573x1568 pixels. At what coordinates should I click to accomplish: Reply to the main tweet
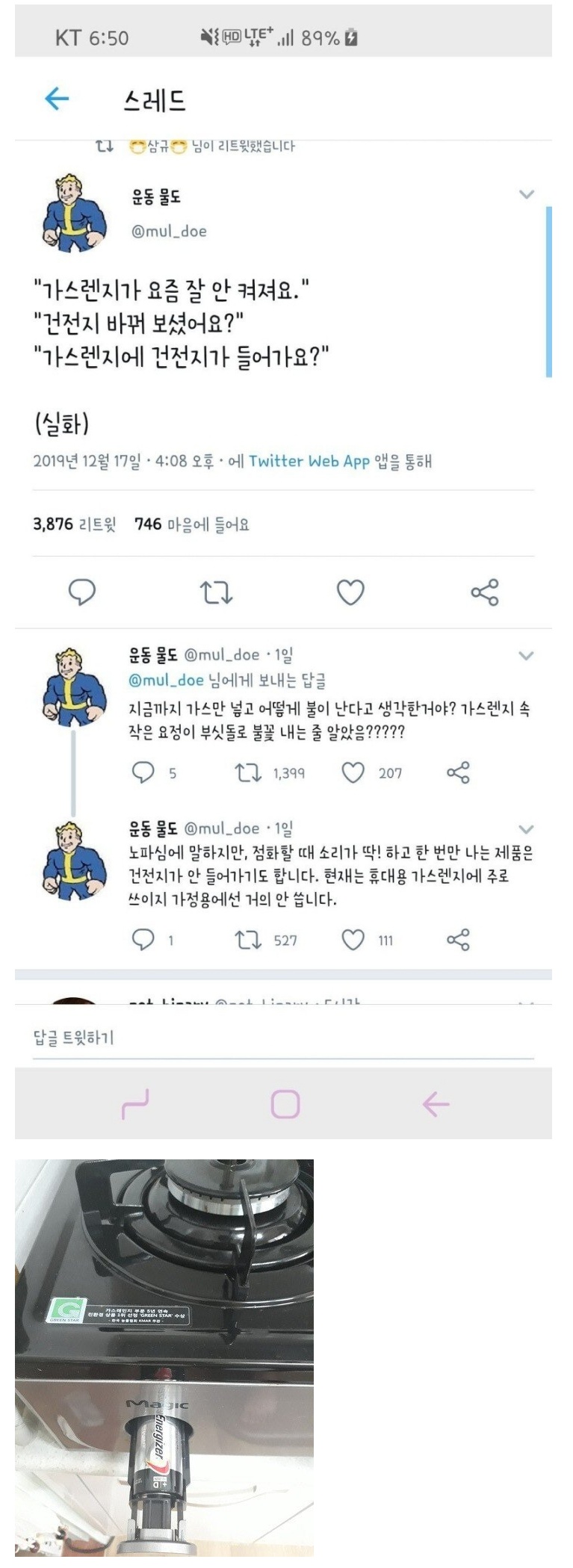(x=82, y=592)
